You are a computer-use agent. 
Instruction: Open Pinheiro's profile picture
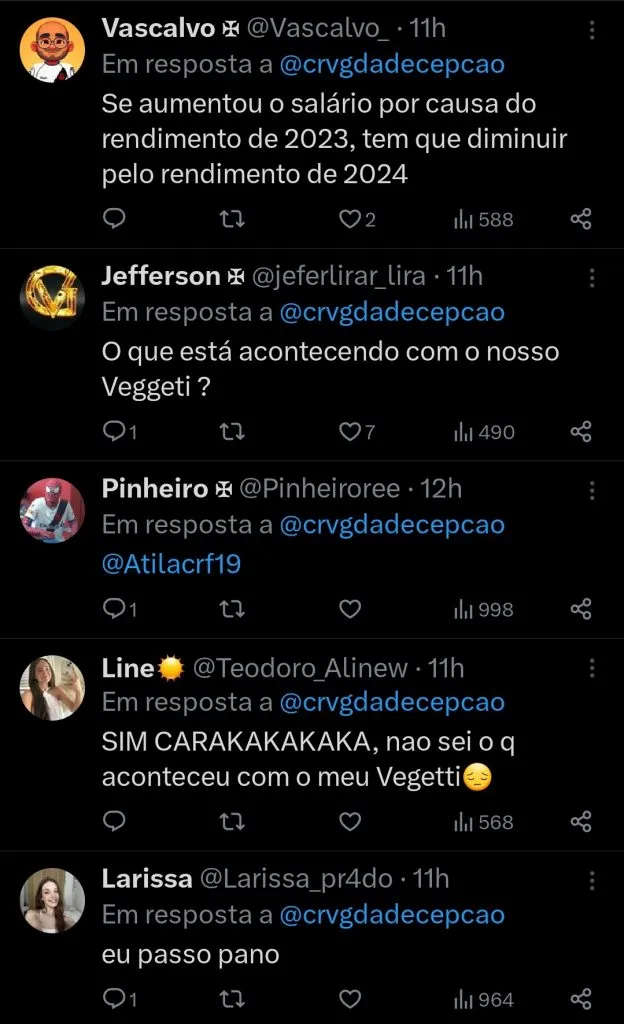point(52,511)
